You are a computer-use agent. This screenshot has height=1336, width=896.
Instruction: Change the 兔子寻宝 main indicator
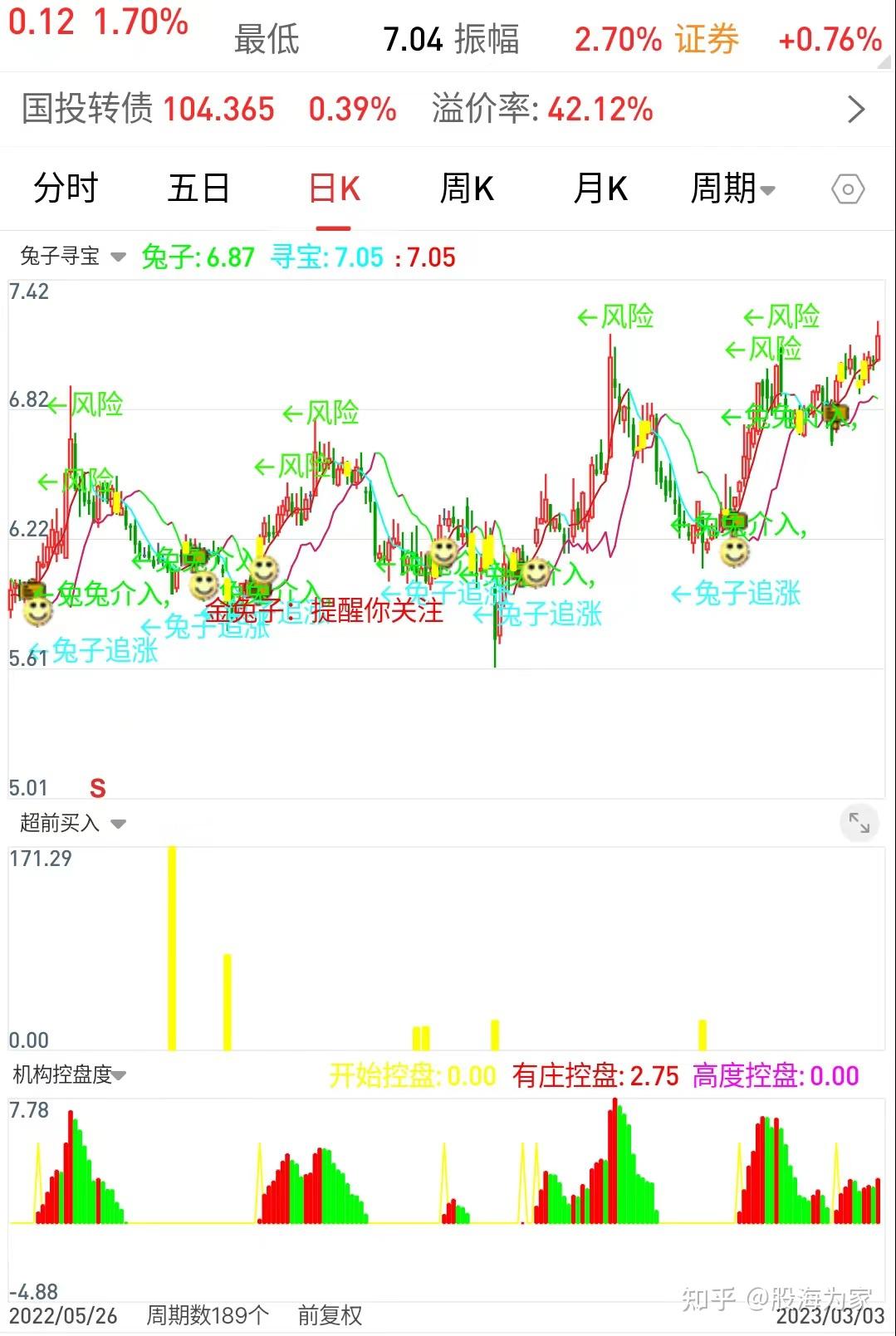click(73, 257)
